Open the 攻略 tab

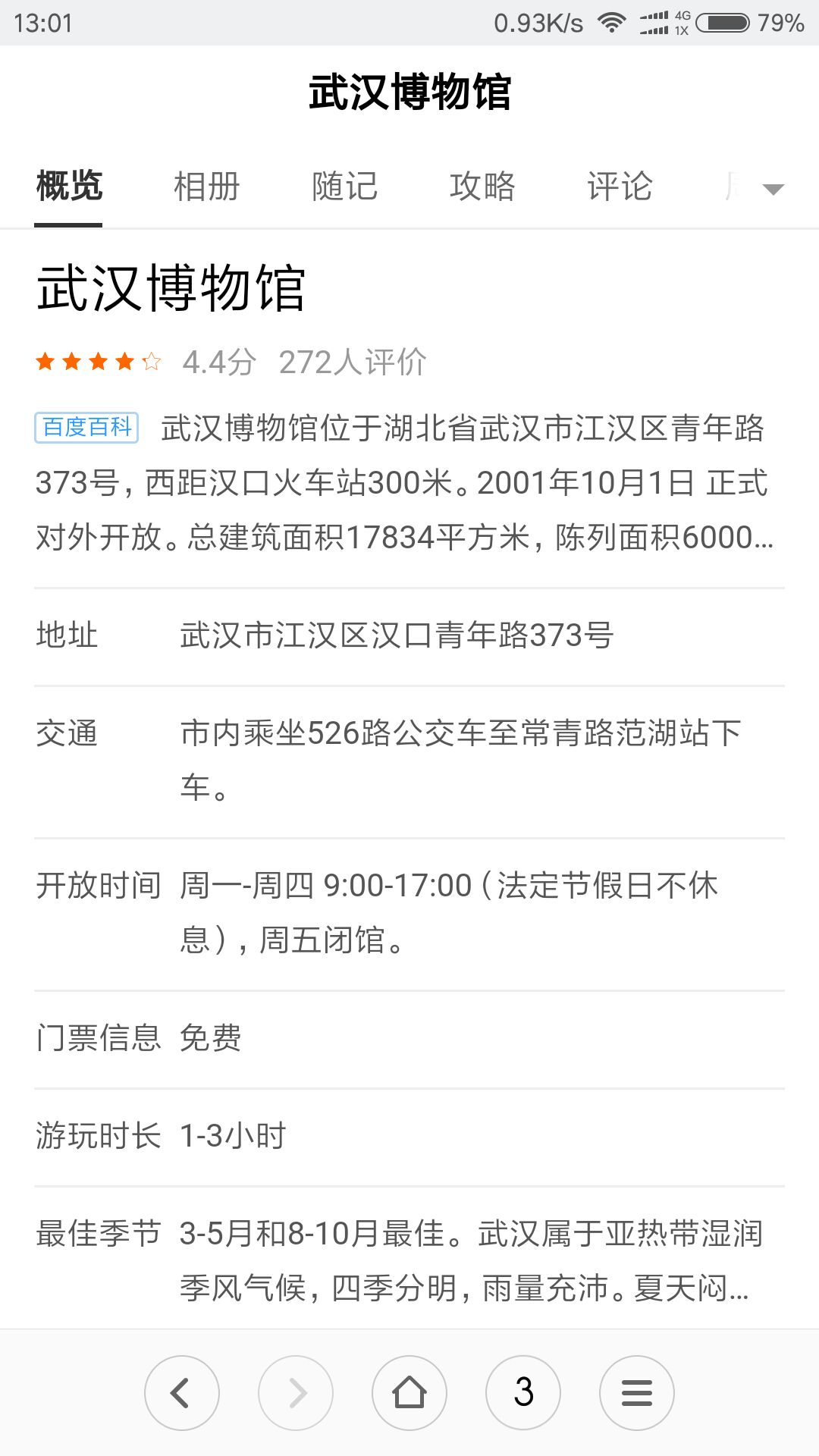point(482,187)
